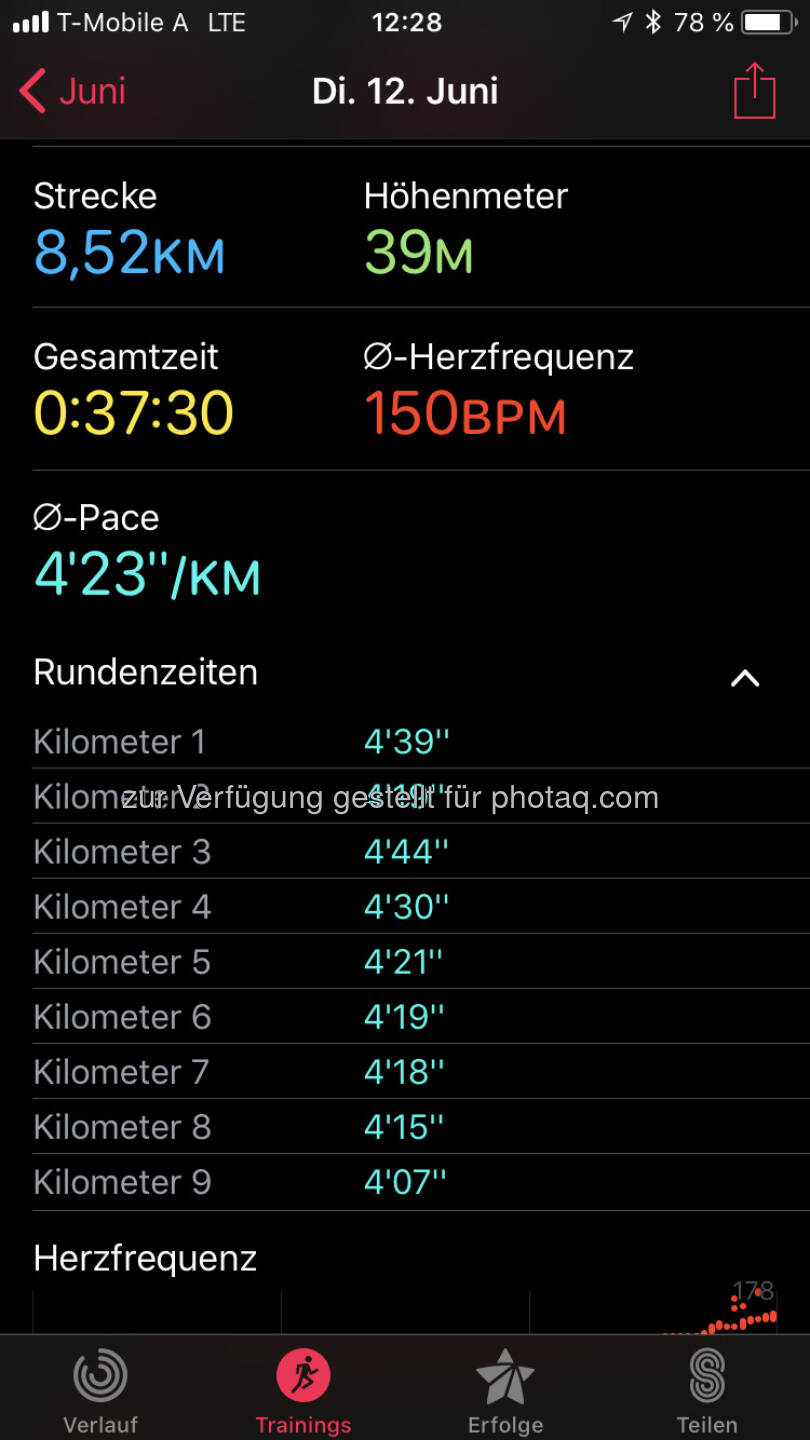Share this workout via the share icon

pos(754,91)
